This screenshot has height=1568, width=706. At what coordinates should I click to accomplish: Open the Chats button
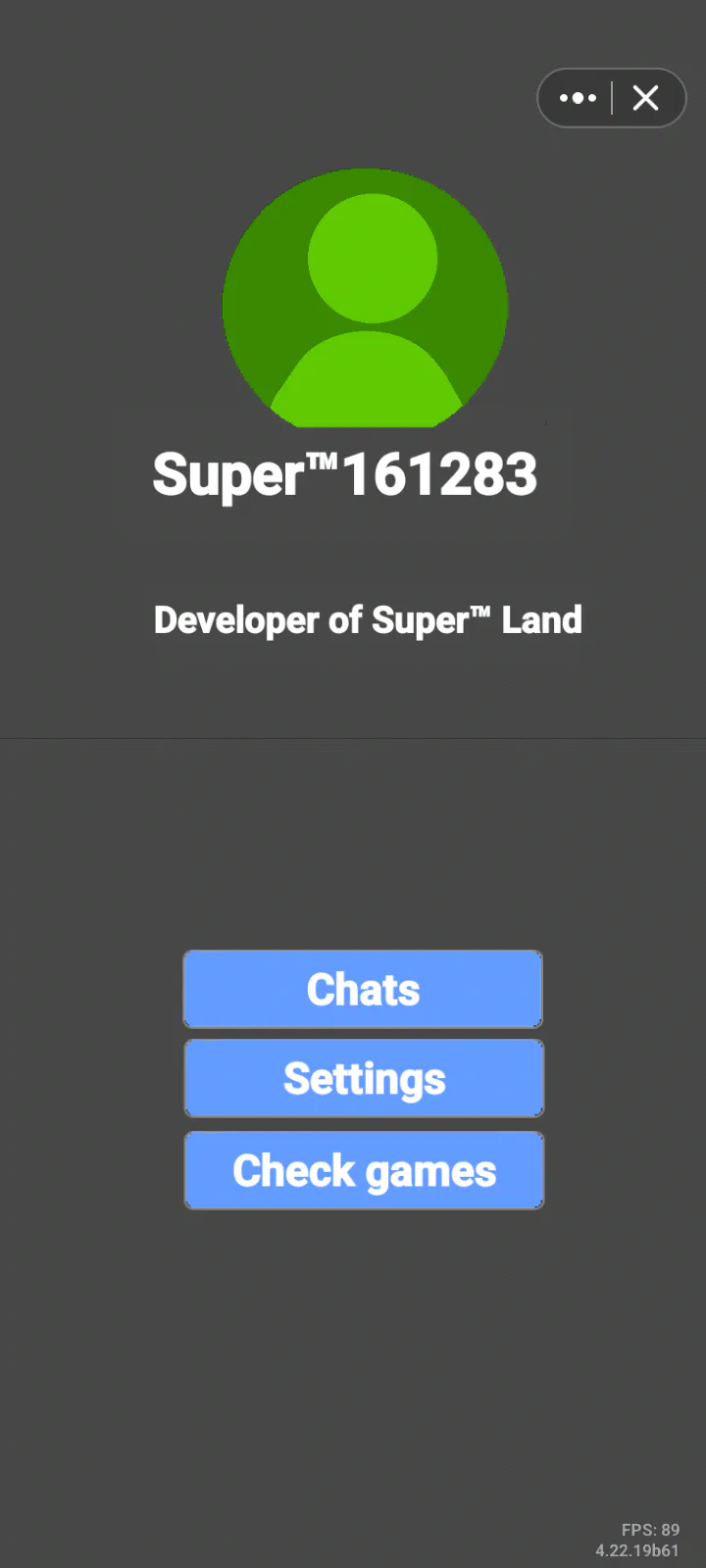tap(363, 989)
